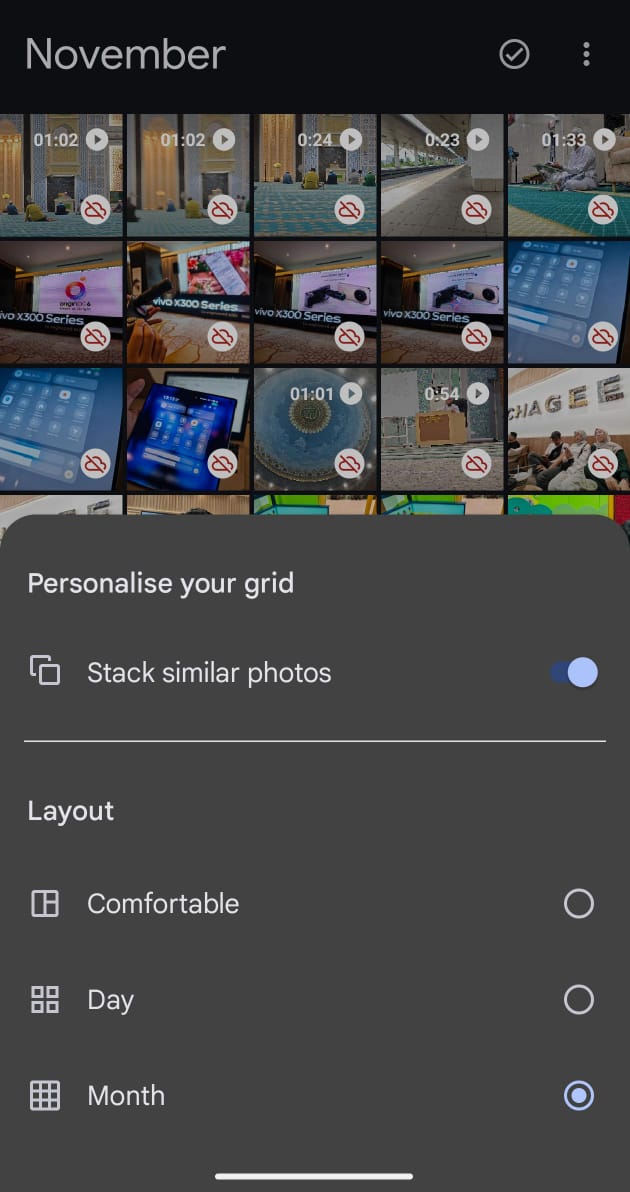Open the 0:23 train platform video
Image resolution: width=630 pixels, height=1192 pixels.
pyautogui.click(x=441, y=175)
